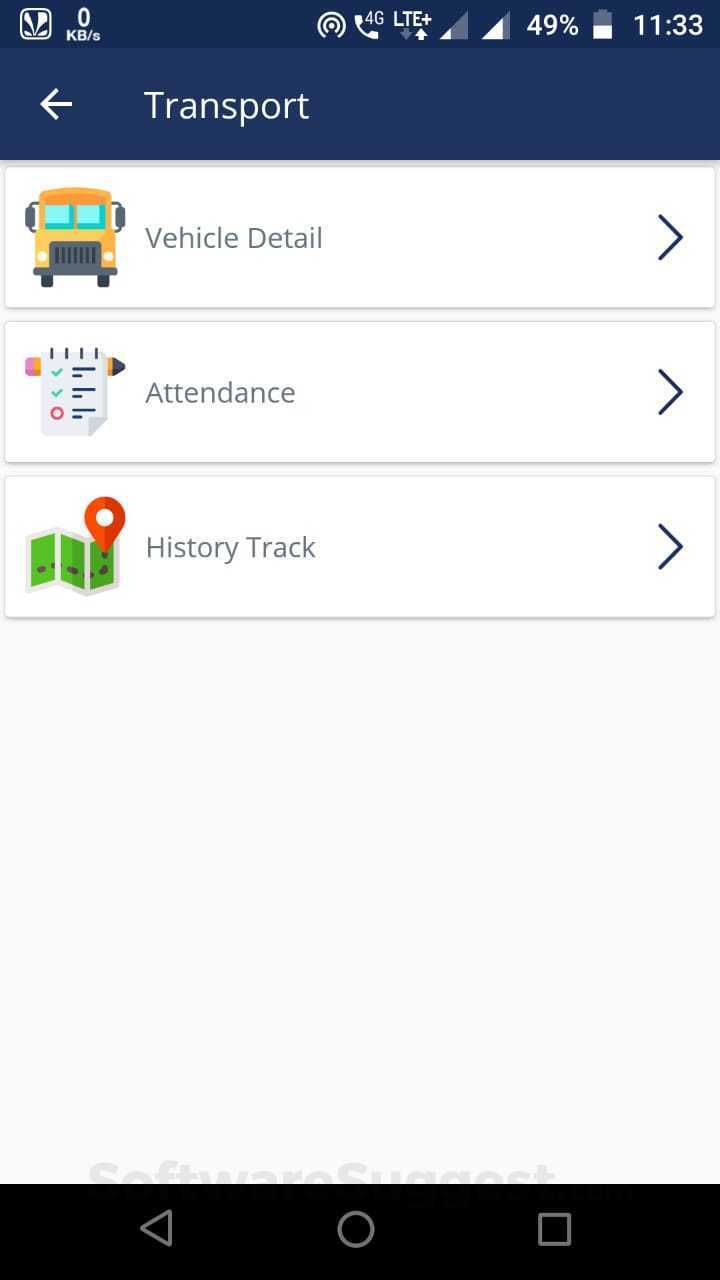Tap the school bus Vehicle Detail icon
The image size is (720, 1280).
pyautogui.click(x=73, y=237)
